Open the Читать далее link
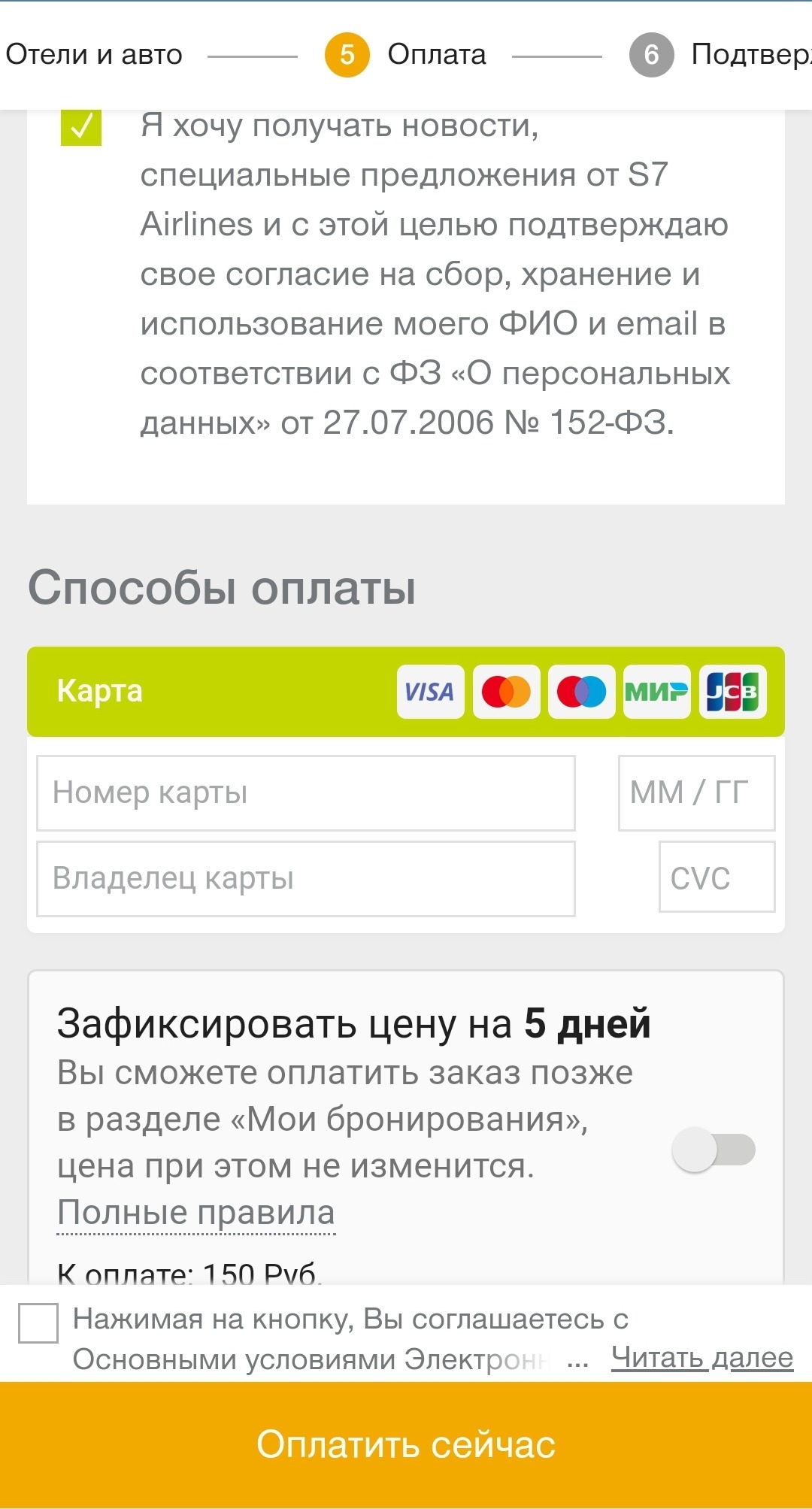Image resolution: width=812 pixels, height=1509 pixels. click(x=702, y=1358)
